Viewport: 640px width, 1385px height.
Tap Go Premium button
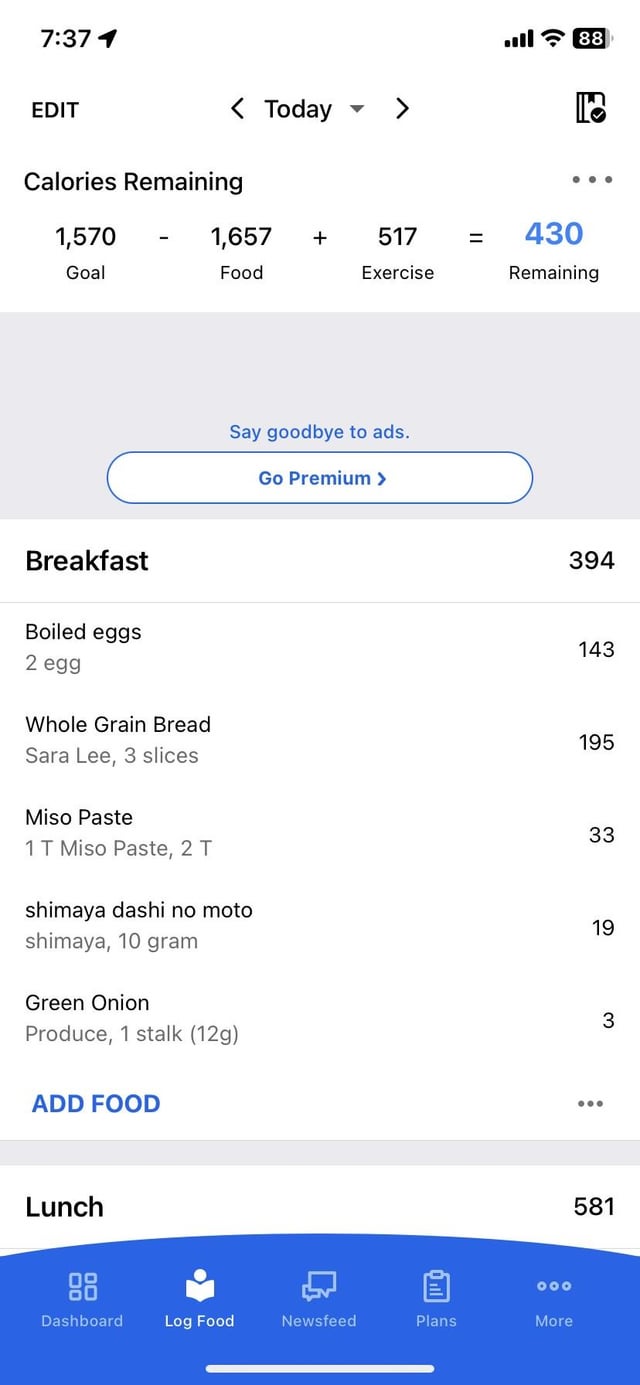[320, 478]
